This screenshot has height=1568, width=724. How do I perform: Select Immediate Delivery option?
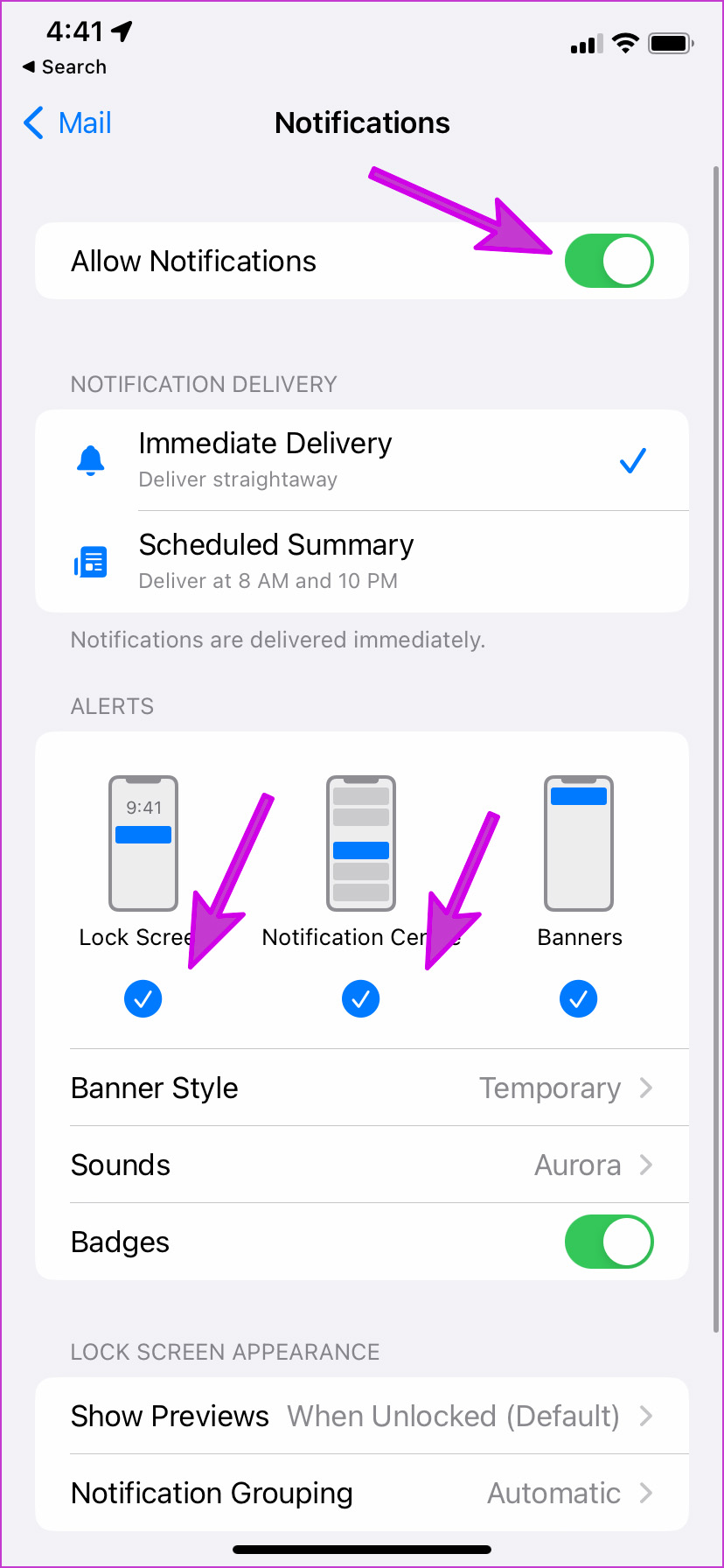point(362,460)
